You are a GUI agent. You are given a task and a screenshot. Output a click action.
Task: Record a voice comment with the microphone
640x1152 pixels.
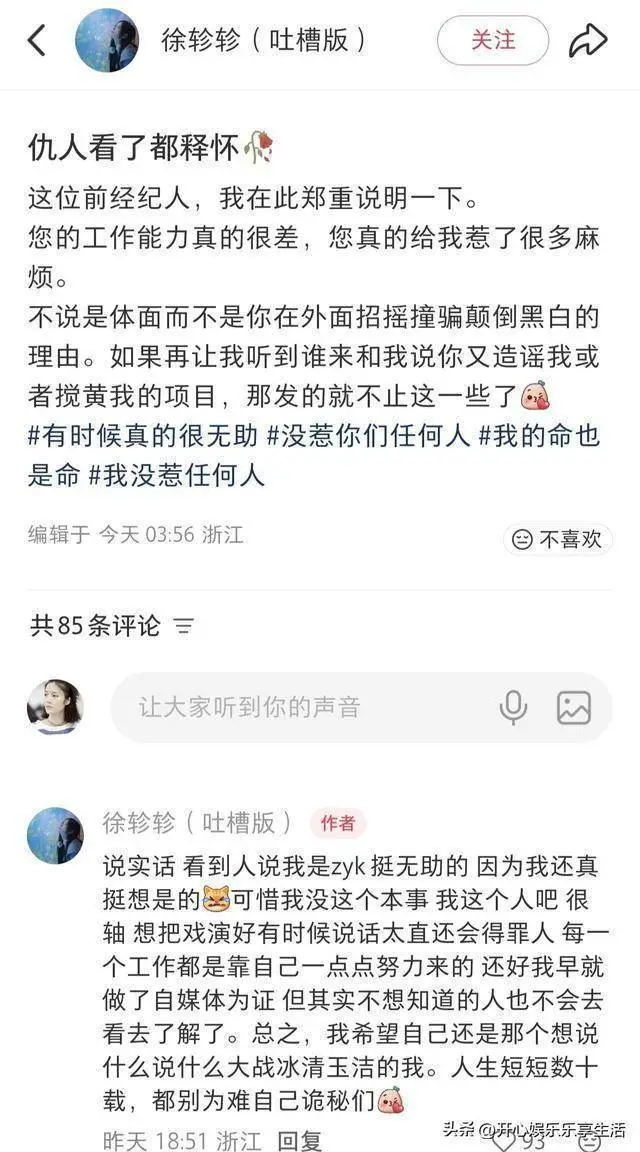coord(513,708)
